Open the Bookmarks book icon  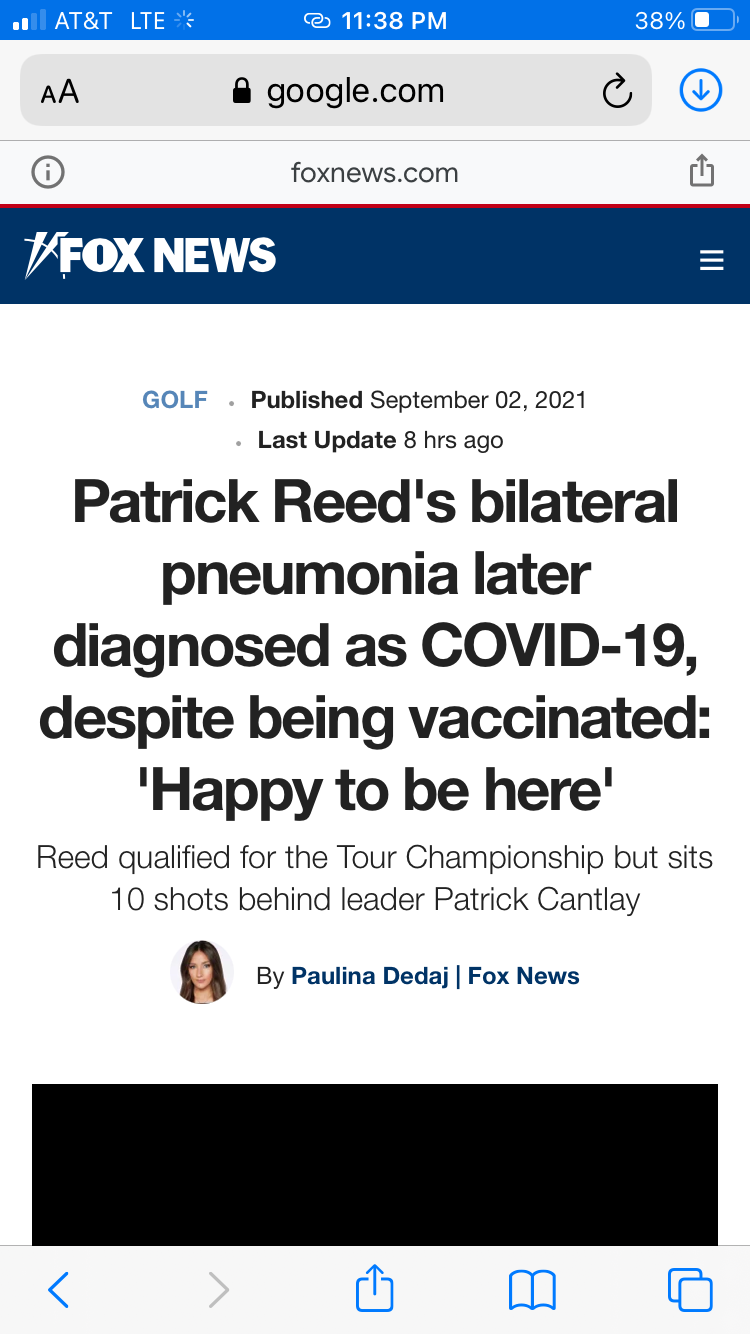click(531, 1290)
